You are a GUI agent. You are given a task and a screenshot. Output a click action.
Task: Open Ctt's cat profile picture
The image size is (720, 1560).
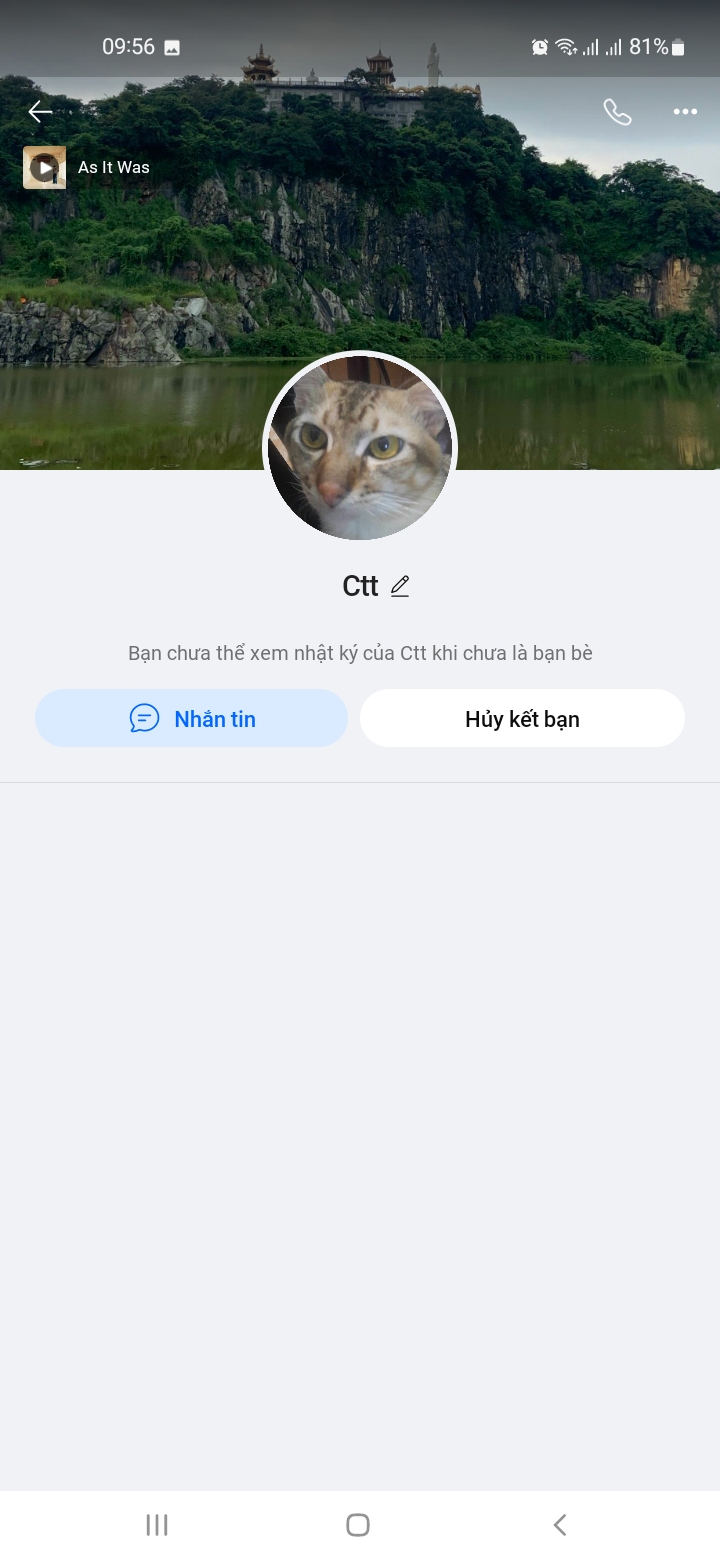click(360, 448)
